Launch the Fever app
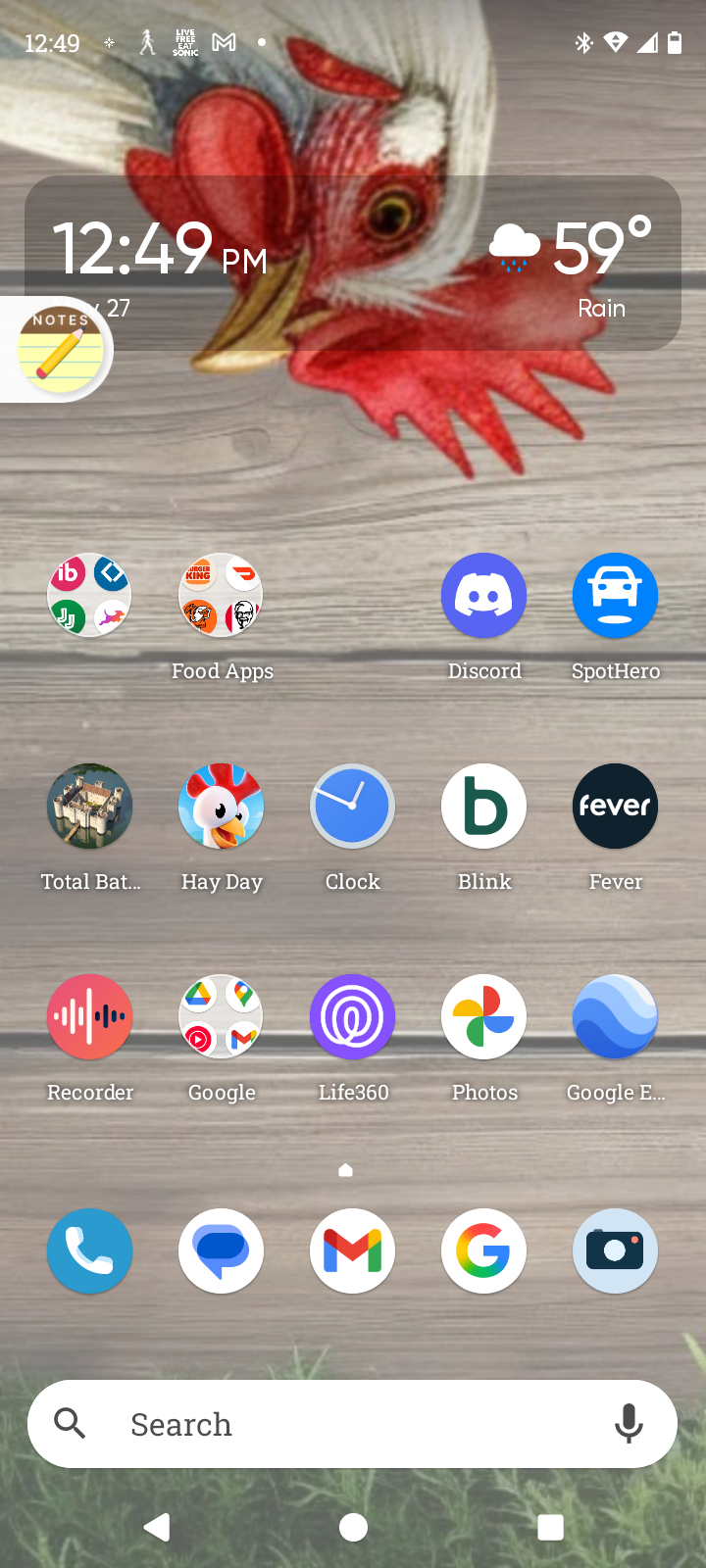706x1568 pixels. click(x=615, y=807)
